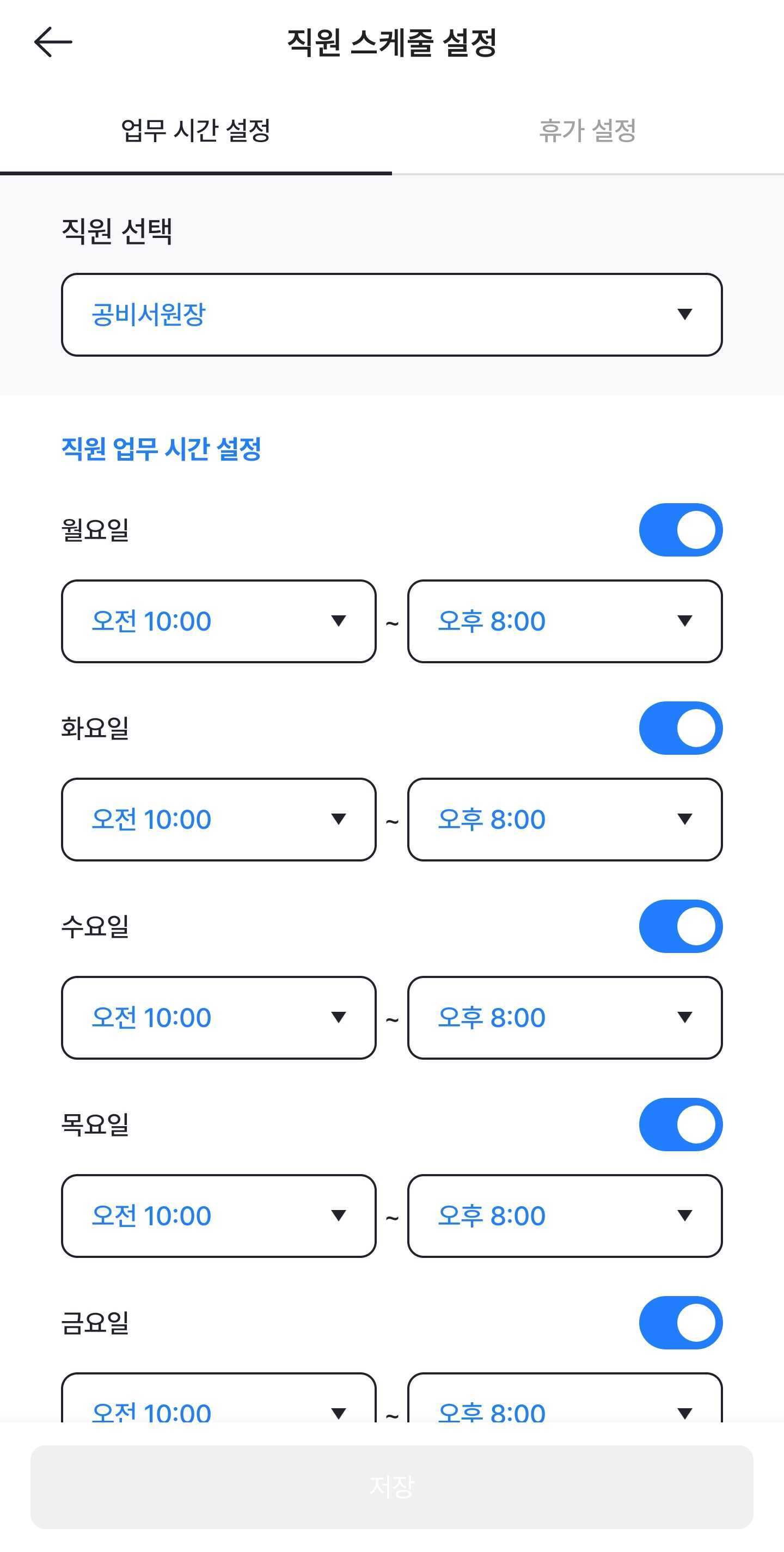Viewport: 784px width, 1552px height.
Task: Select the 업무 시간 설정 tab
Action: click(195, 131)
